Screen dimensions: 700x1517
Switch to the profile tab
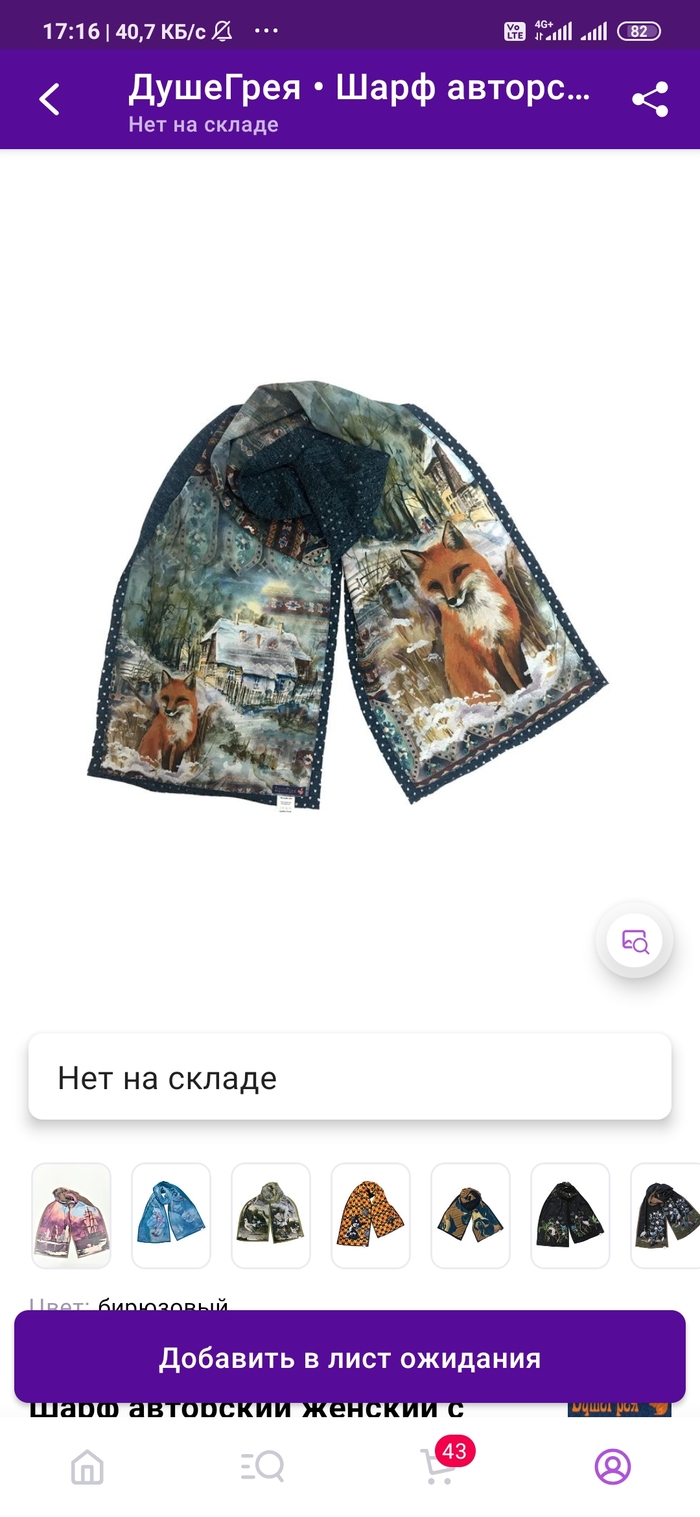coord(612,1467)
